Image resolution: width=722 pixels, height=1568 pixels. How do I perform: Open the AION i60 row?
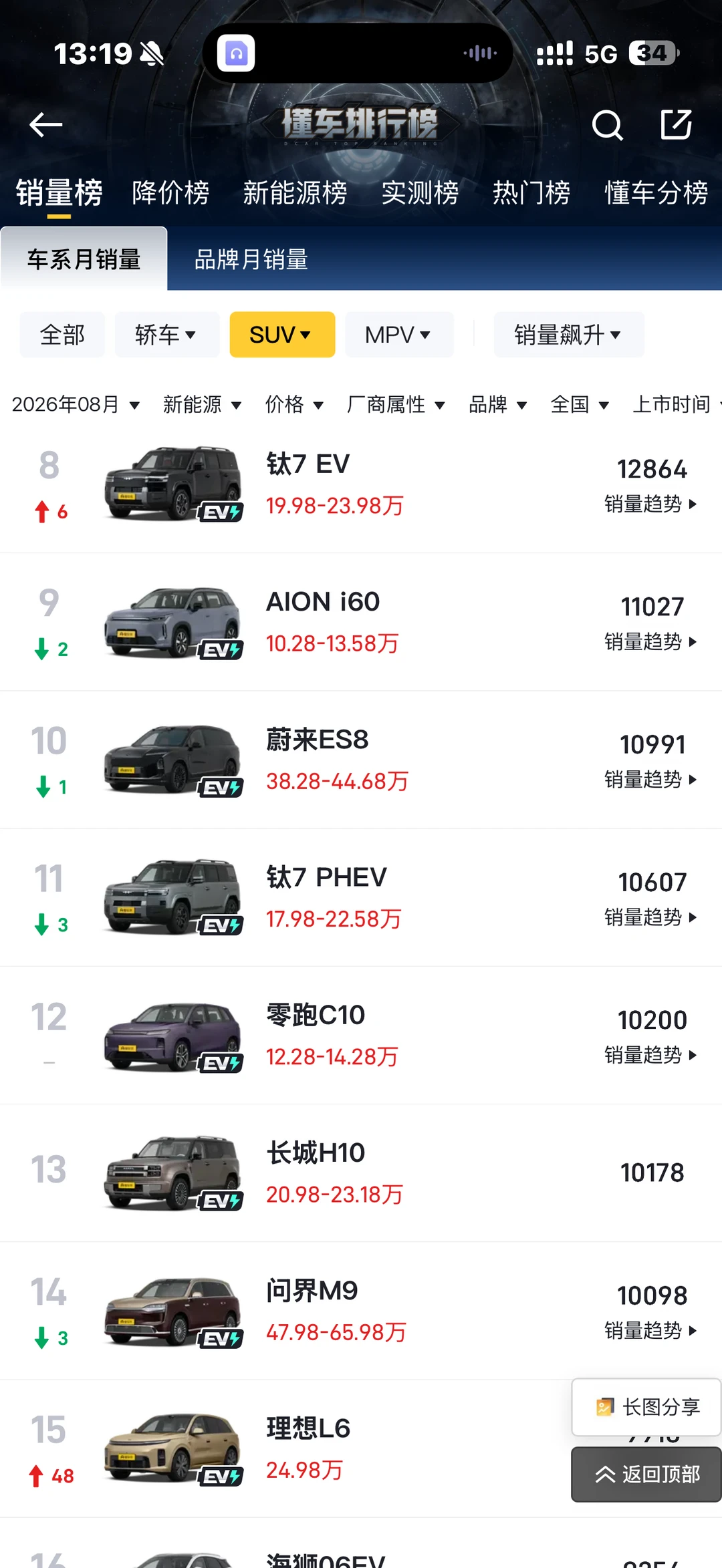click(361, 622)
